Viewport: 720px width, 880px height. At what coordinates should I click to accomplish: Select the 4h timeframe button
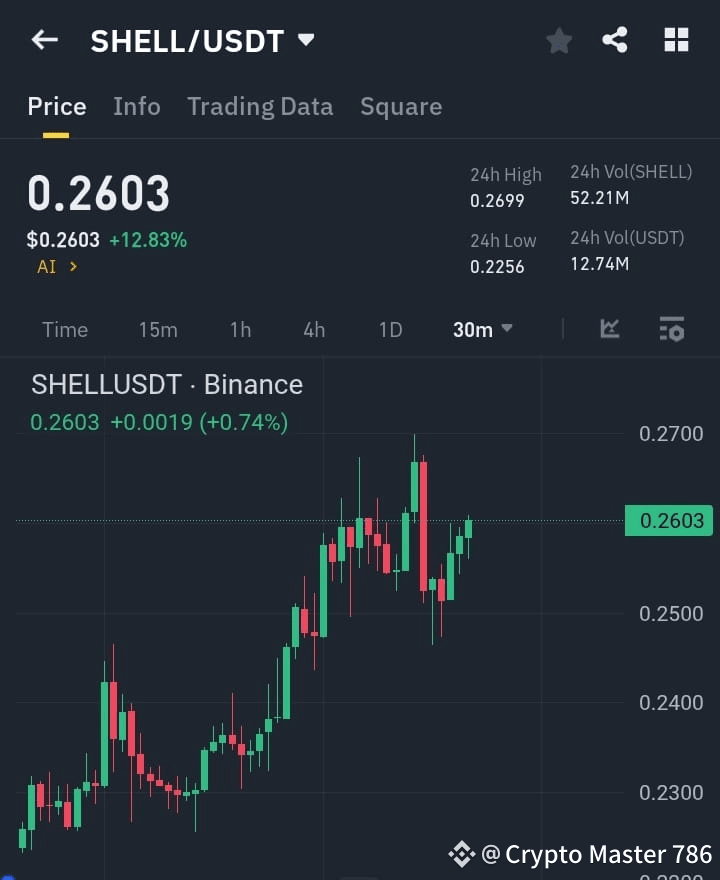click(313, 329)
